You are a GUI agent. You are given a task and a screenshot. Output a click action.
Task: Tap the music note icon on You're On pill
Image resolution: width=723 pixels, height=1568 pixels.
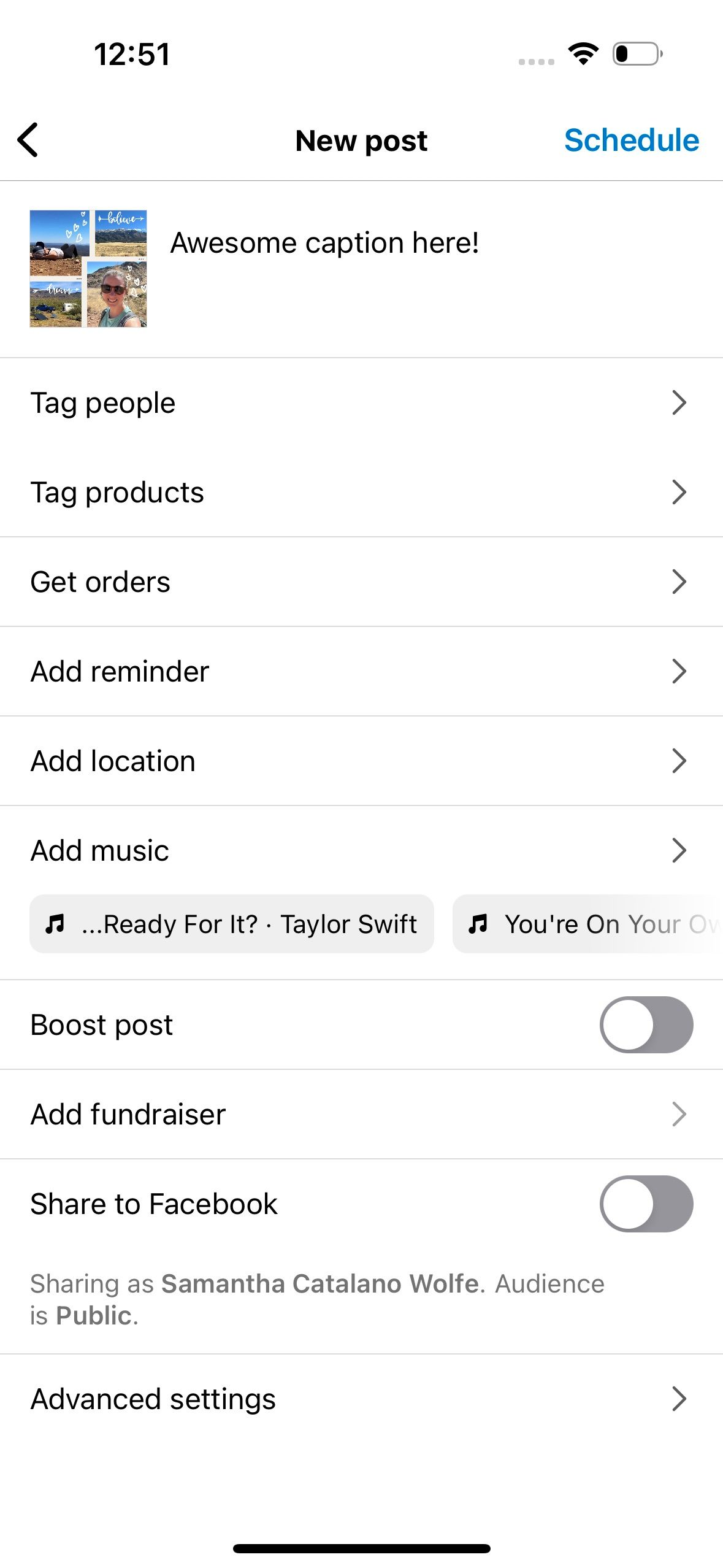click(x=480, y=924)
